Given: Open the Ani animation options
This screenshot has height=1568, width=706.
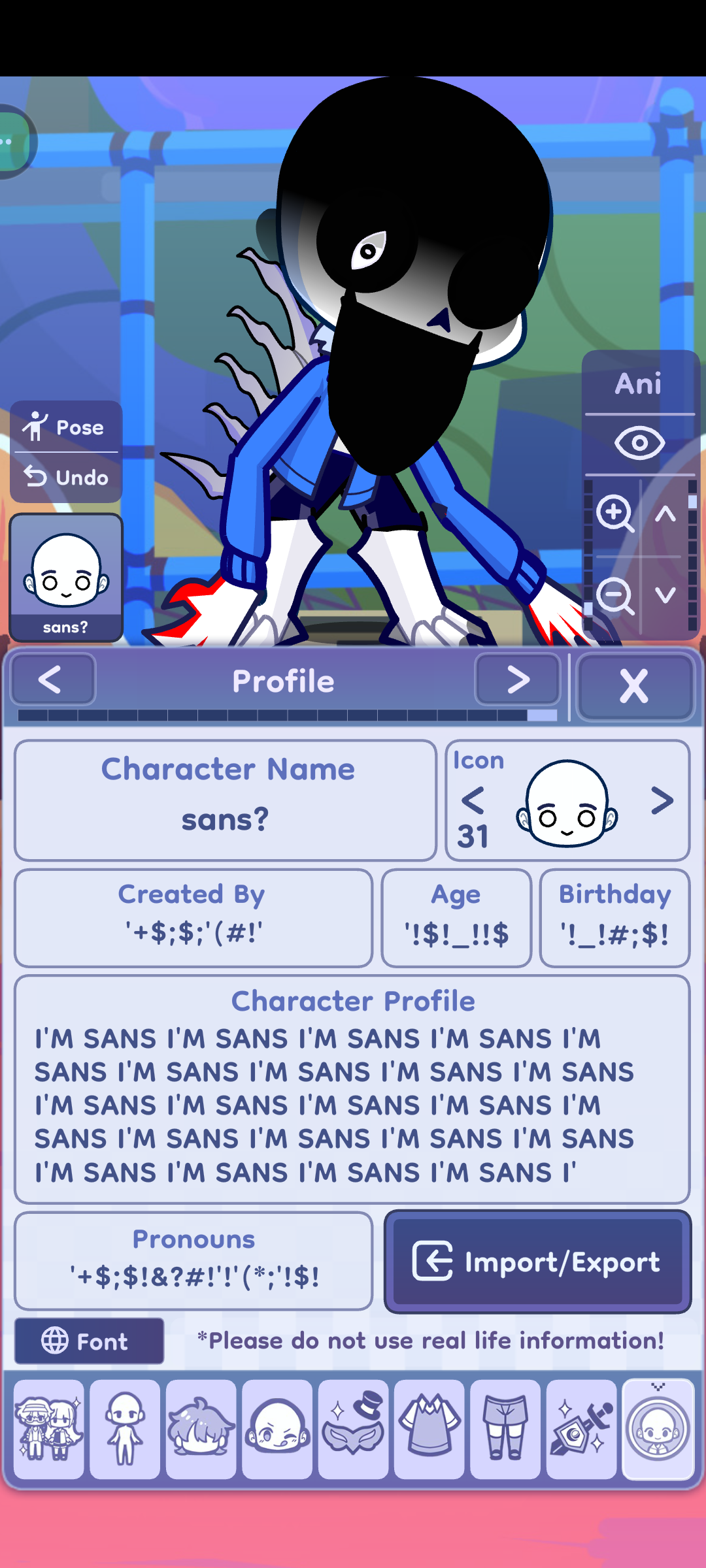Looking at the screenshot, I should (639, 384).
